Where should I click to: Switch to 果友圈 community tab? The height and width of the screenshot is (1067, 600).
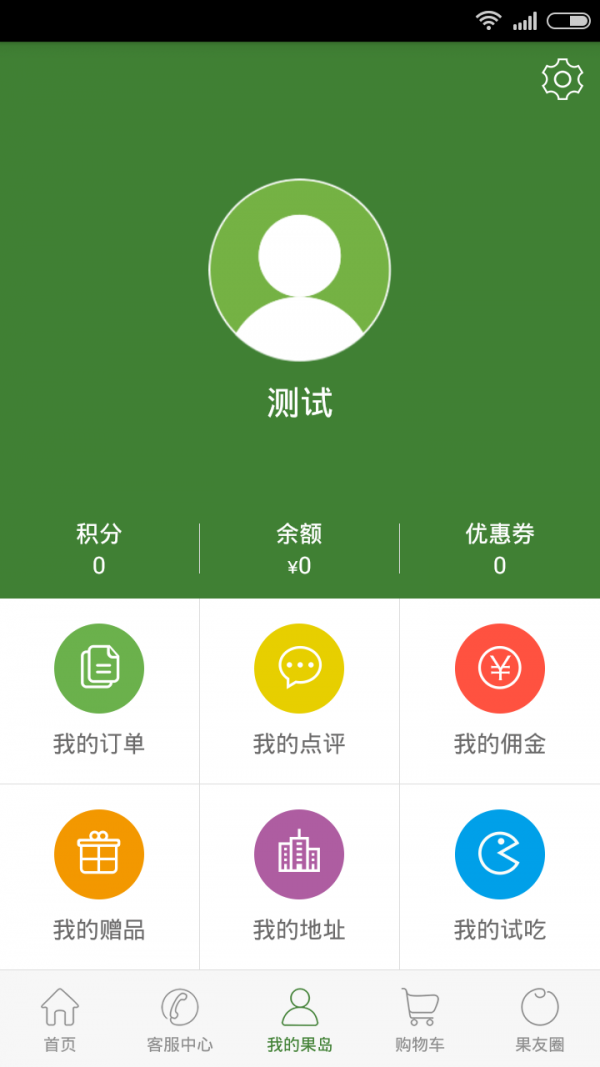[540, 1019]
